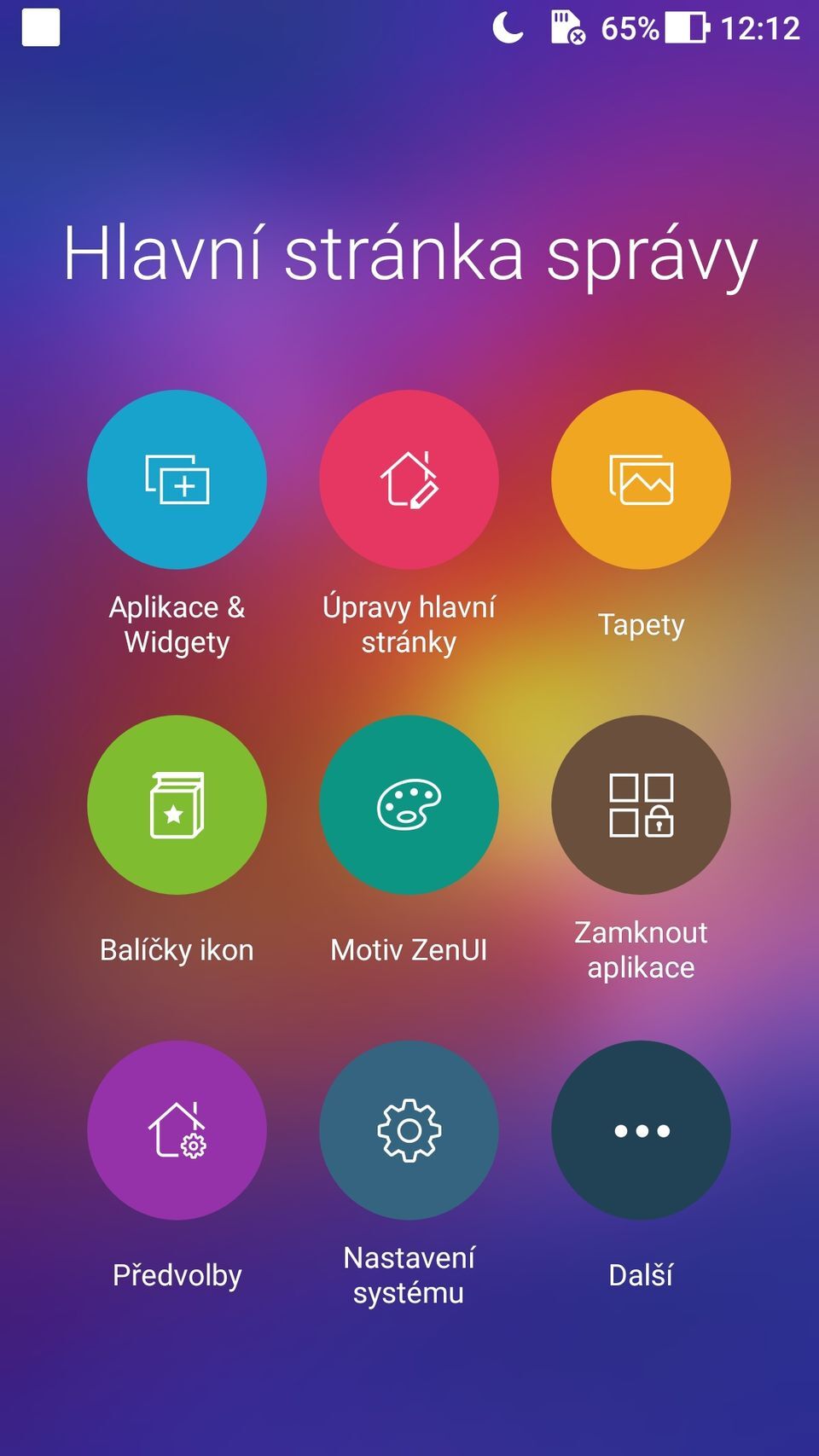Select Úpravy hlavní stránky
The image size is (819, 1456).
tap(409, 479)
